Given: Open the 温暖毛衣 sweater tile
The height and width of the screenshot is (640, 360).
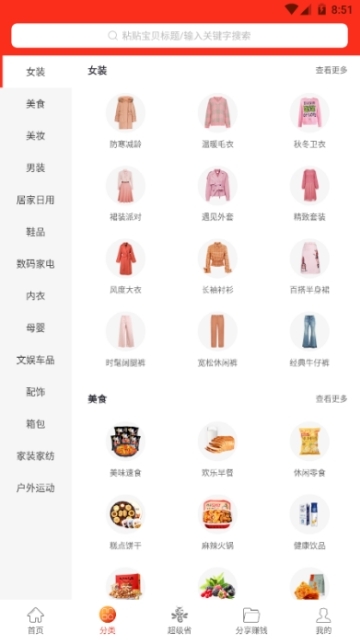Looking at the screenshot, I should coord(218,121).
